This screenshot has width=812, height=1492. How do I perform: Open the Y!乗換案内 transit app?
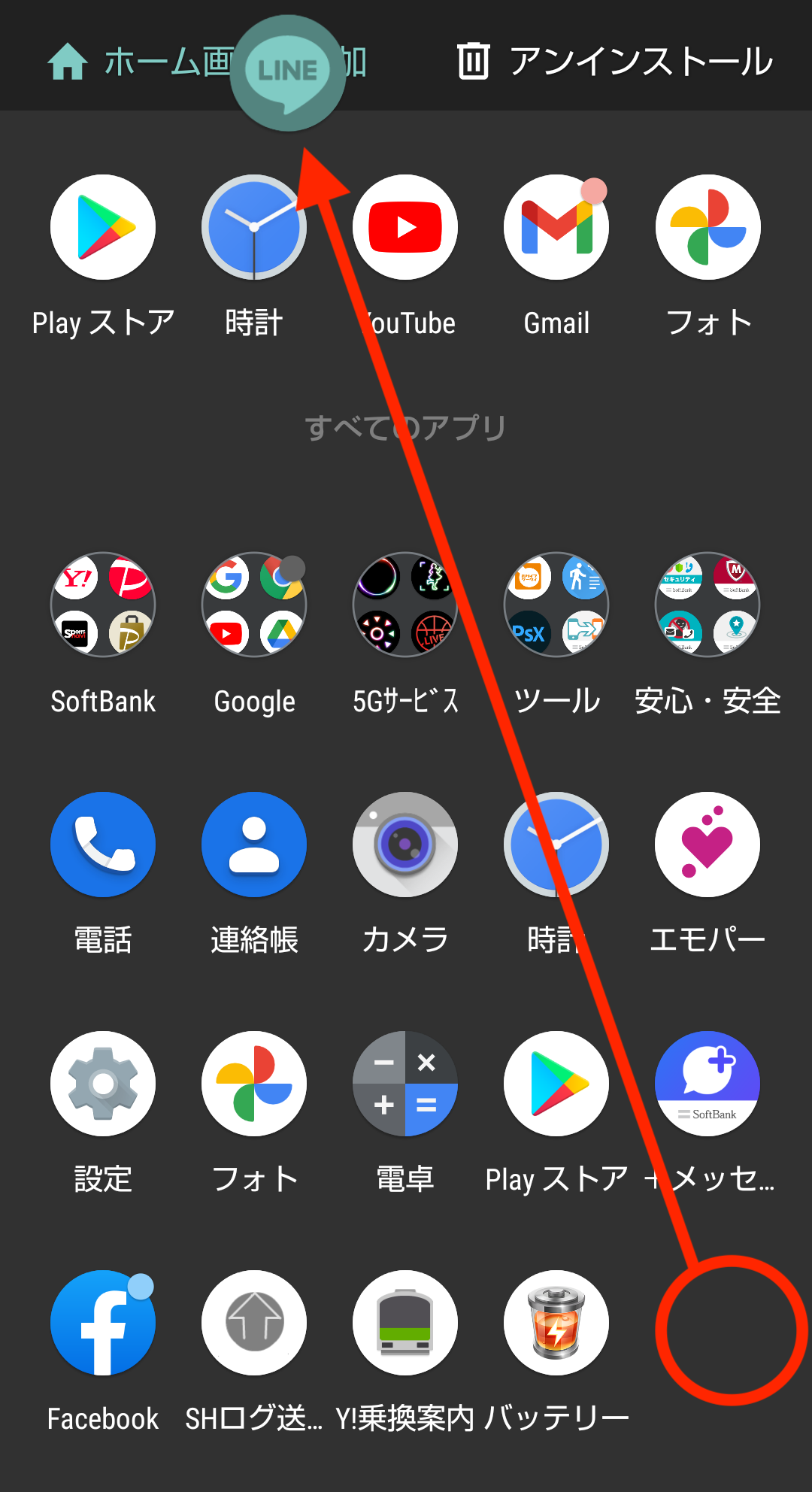tap(404, 1324)
